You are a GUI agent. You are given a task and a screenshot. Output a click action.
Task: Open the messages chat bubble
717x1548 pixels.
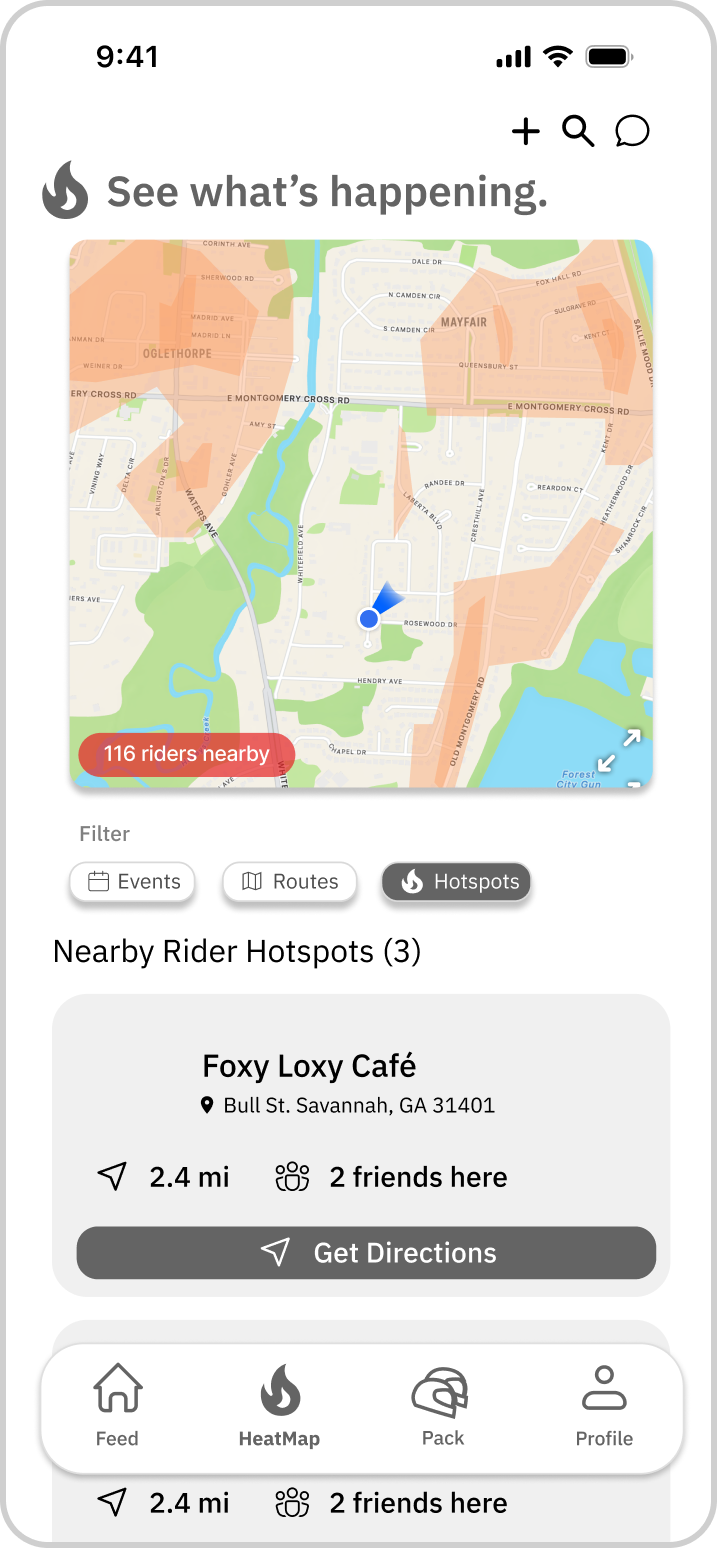(632, 131)
